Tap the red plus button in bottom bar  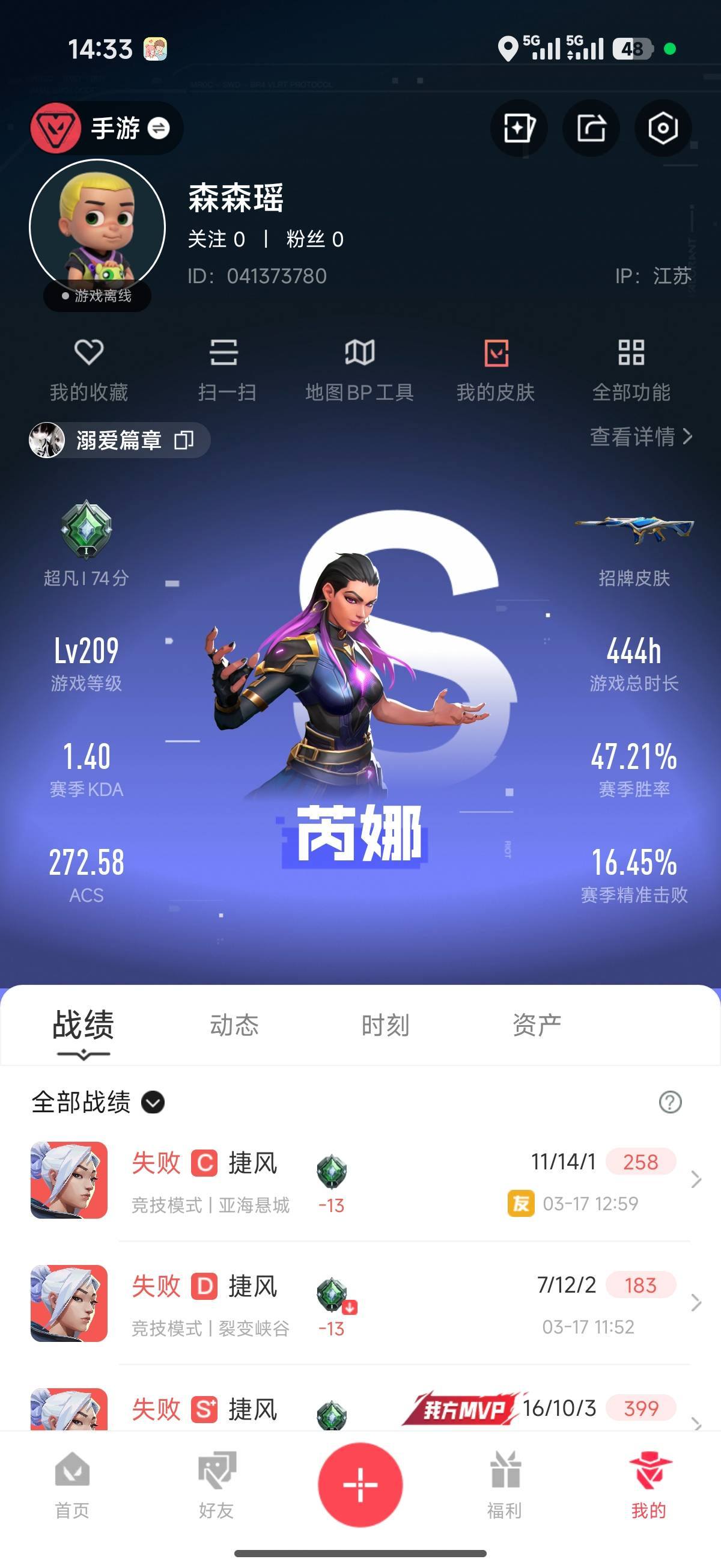[x=360, y=1485]
